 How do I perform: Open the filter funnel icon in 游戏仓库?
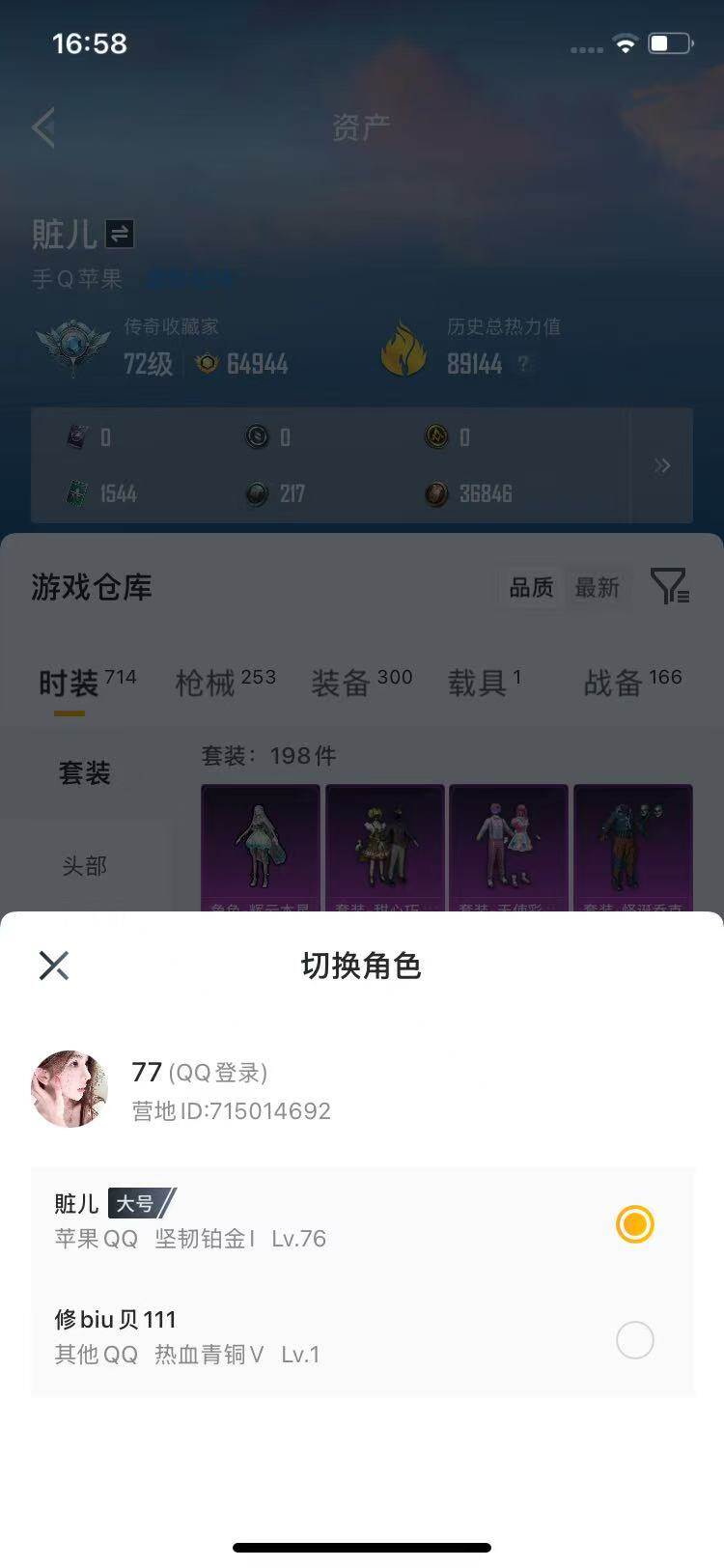click(669, 586)
